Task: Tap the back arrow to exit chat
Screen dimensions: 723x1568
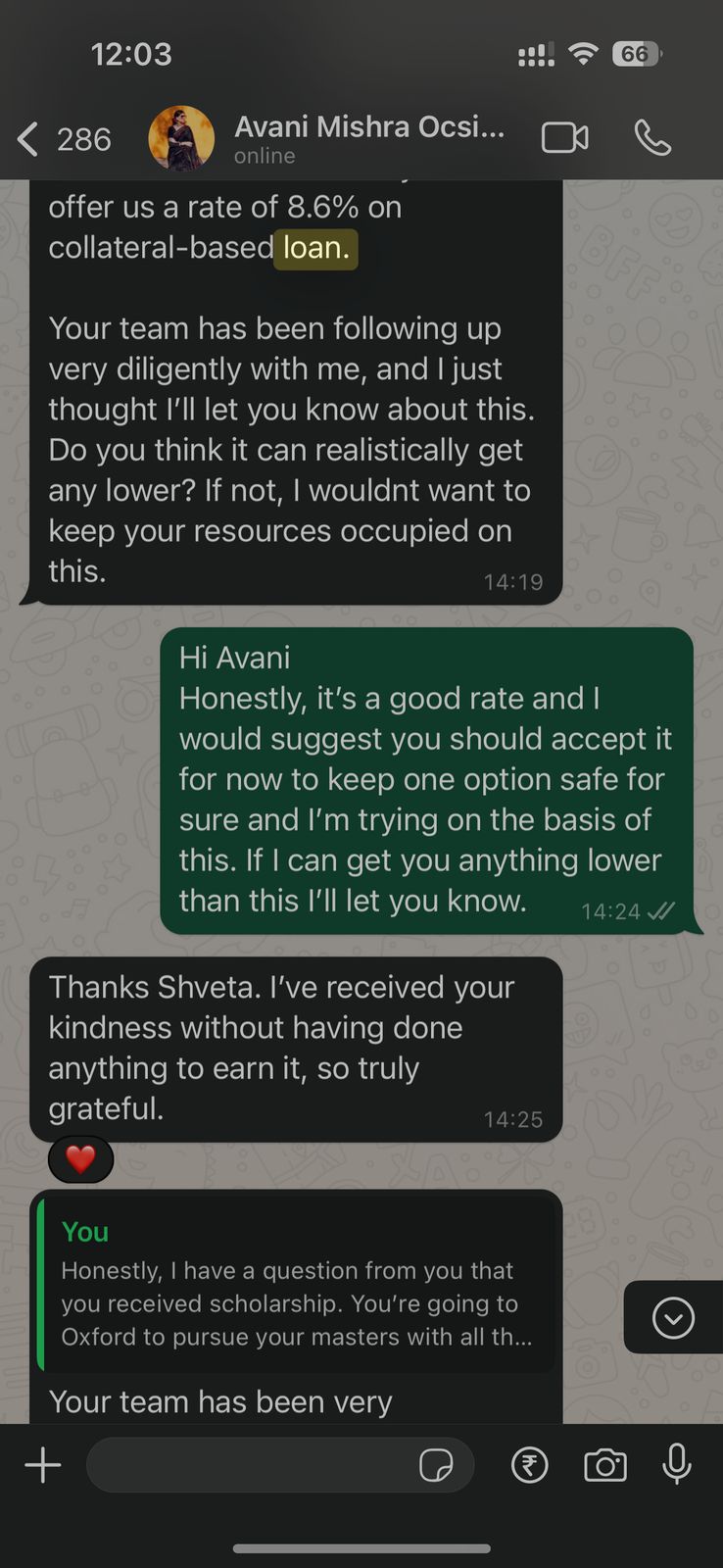Action: pos(25,138)
